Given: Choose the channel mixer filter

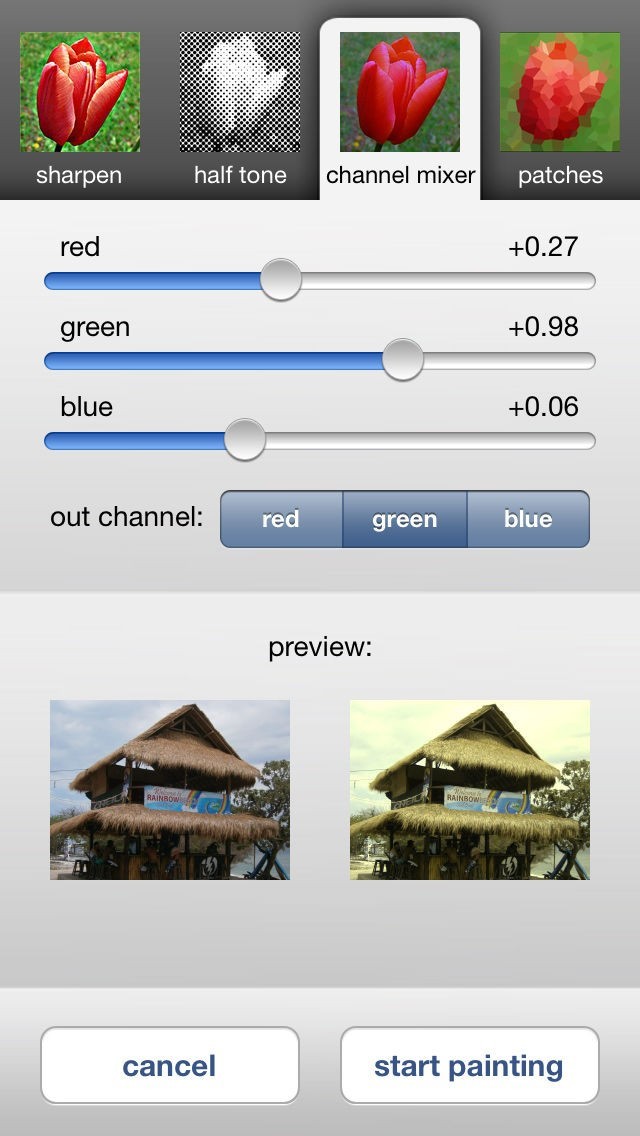Looking at the screenshot, I should 400,108.
